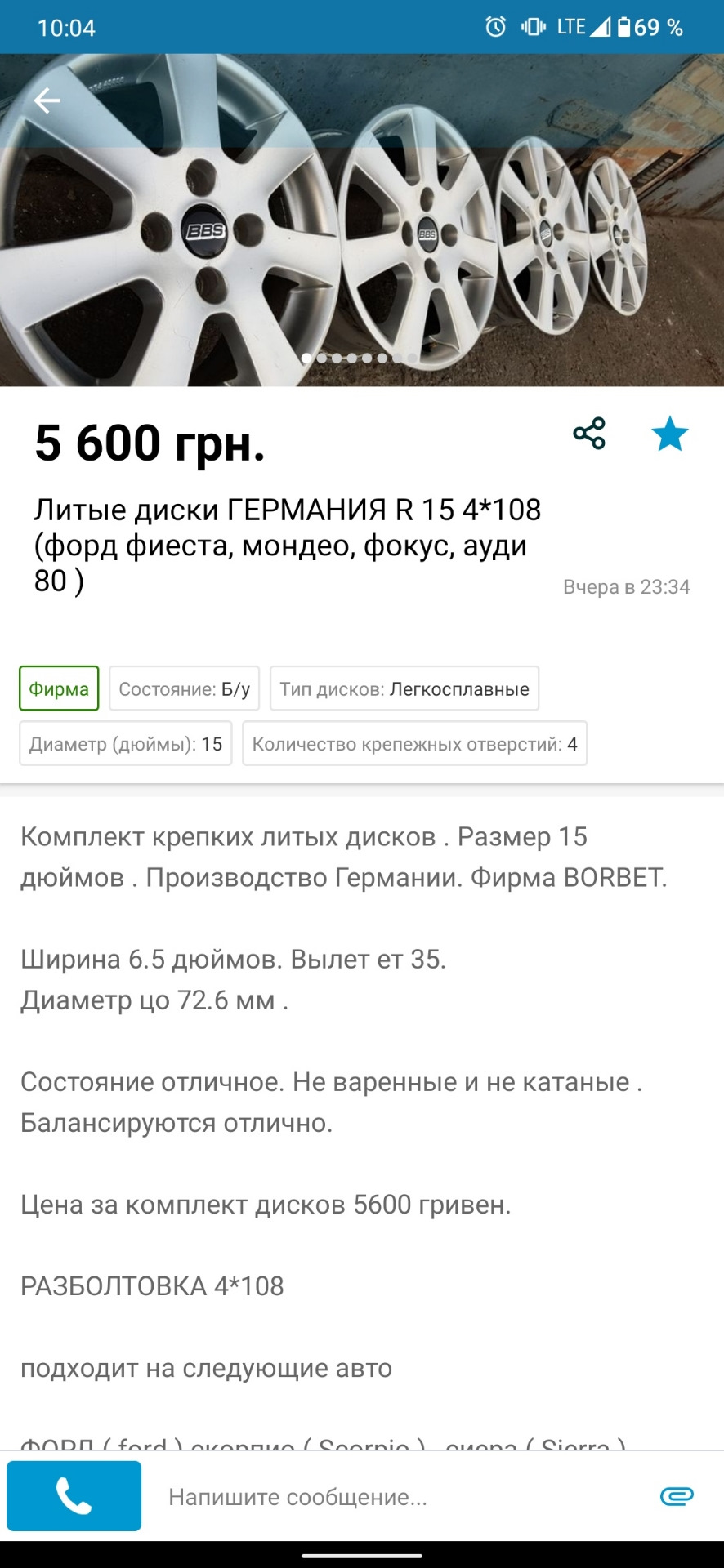This screenshot has width=724, height=1568.
Task: Toggle the favorite star for this listing
Action: click(x=670, y=434)
